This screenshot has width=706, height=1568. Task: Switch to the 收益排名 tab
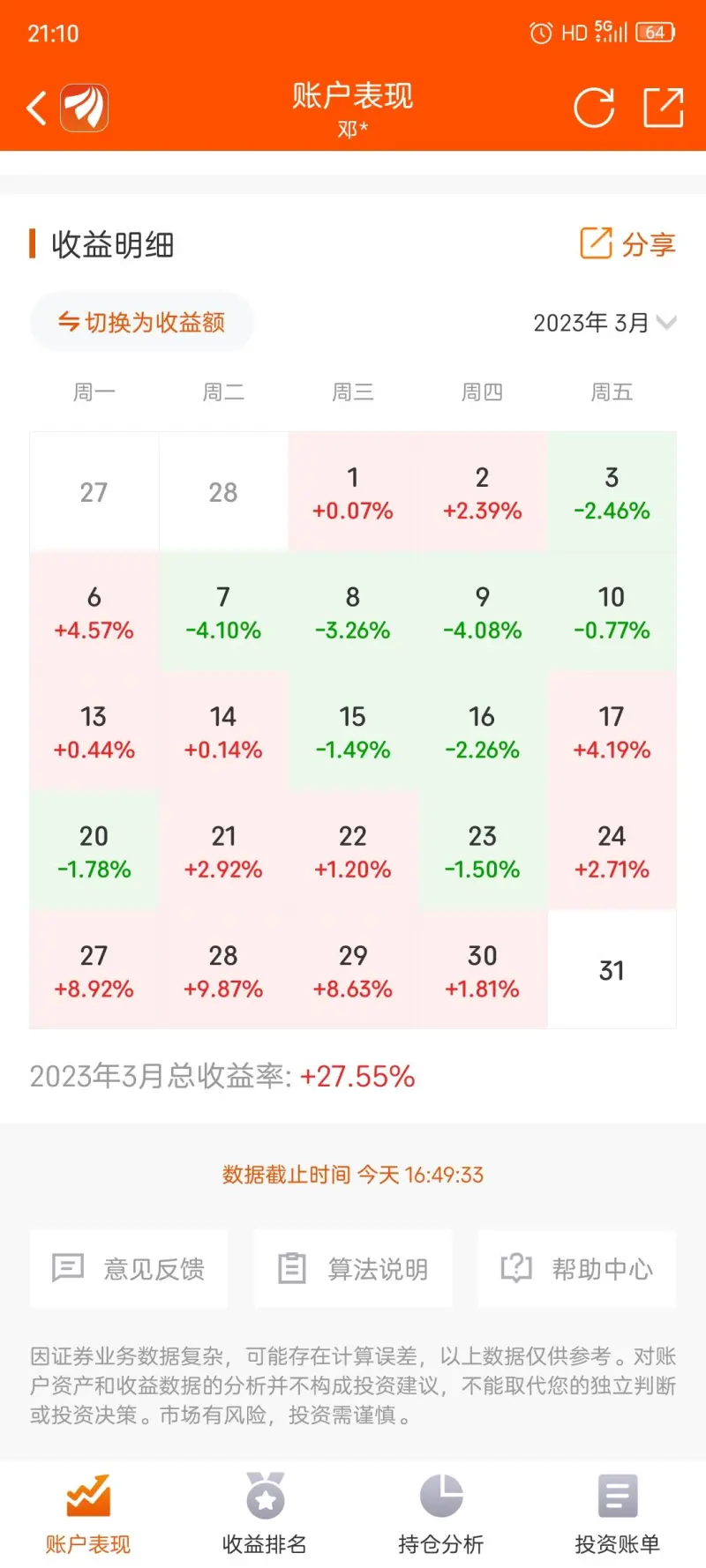[x=265, y=1514]
